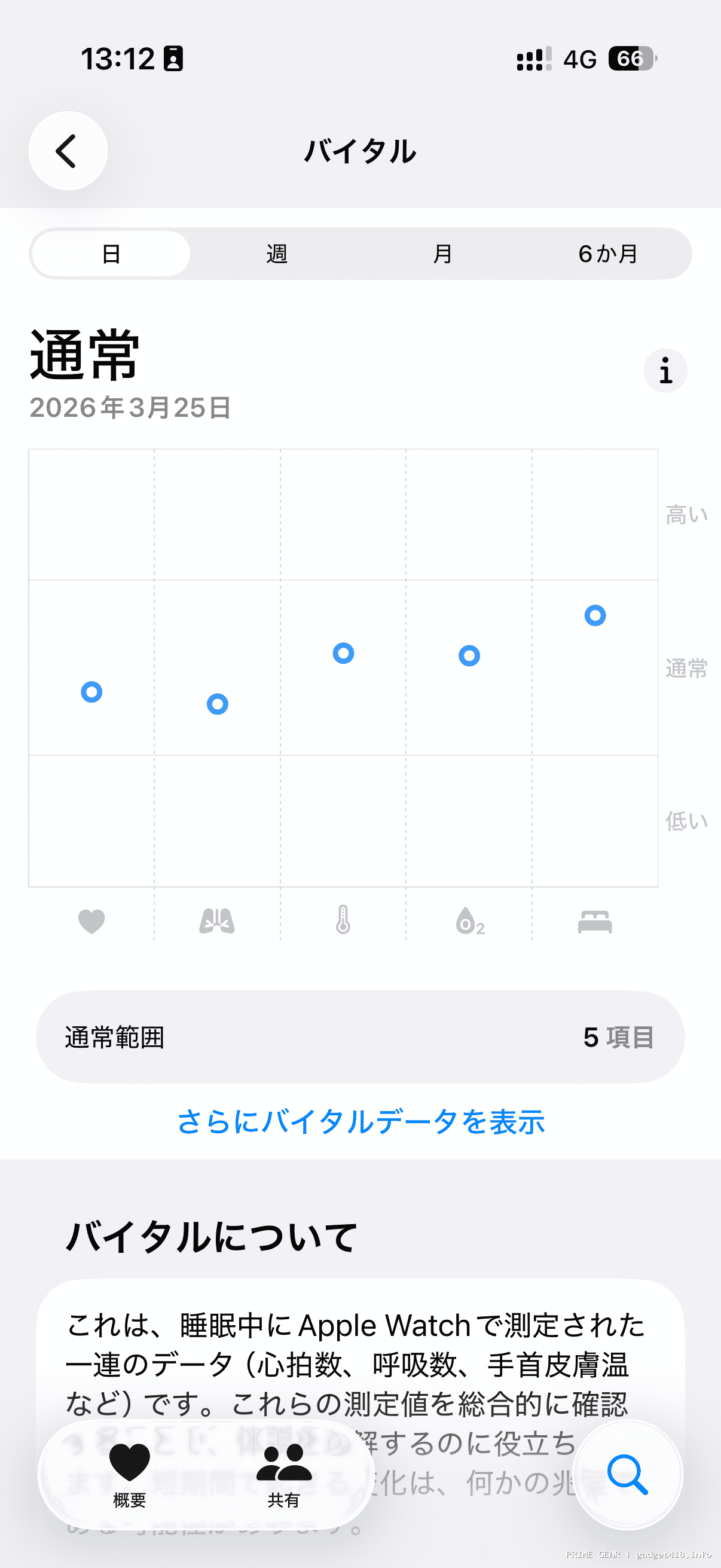Show the 6か月 range
Image resolution: width=721 pixels, height=1568 pixels.
(x=608, y=253)
